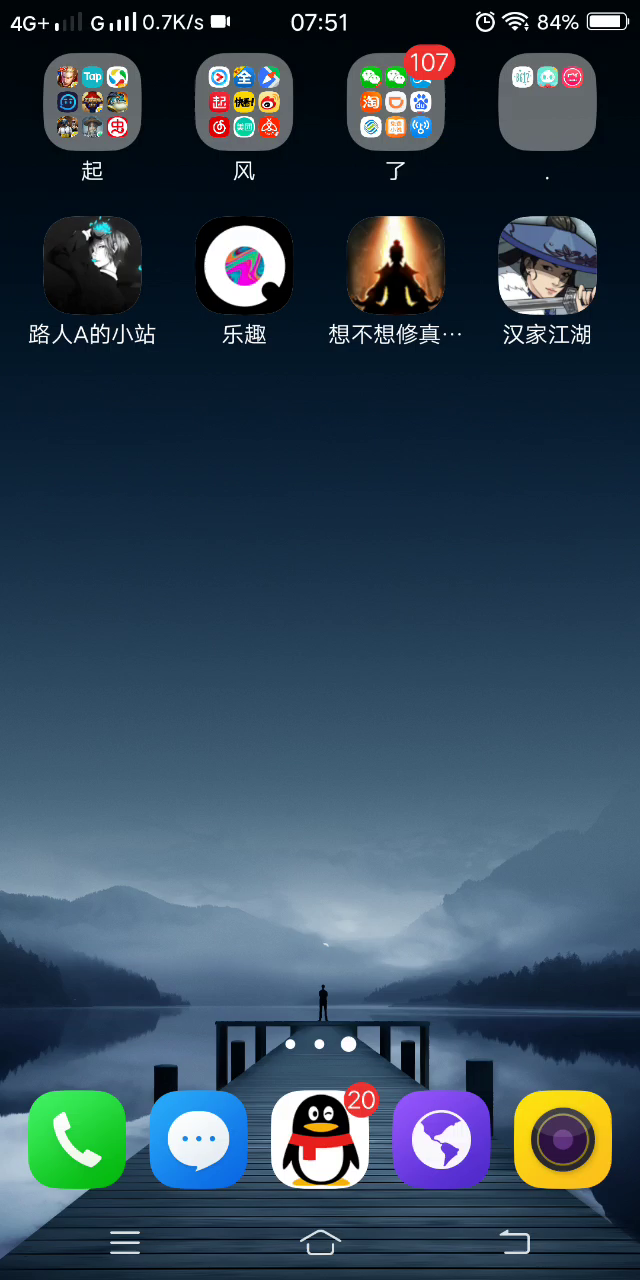This screenshot has width=640, height=1280.
Task: Open the 起 app folder
Action: pyautogui.click(x=92, y=102)
